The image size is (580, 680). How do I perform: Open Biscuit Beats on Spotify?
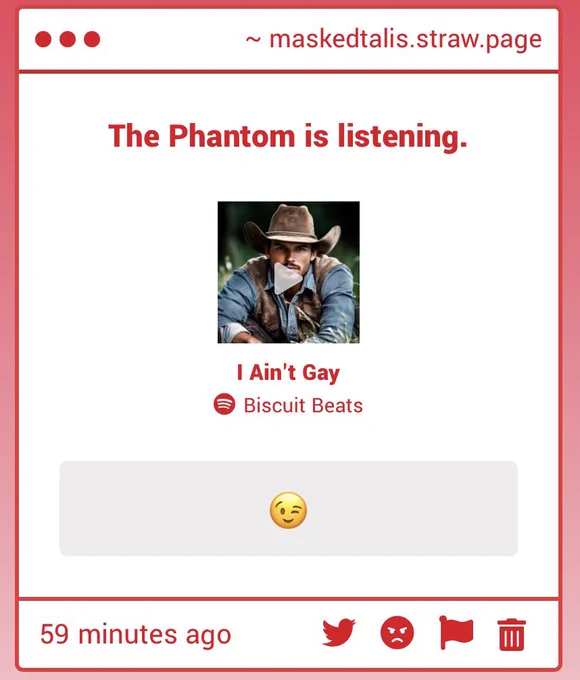[x=288, y=405]
